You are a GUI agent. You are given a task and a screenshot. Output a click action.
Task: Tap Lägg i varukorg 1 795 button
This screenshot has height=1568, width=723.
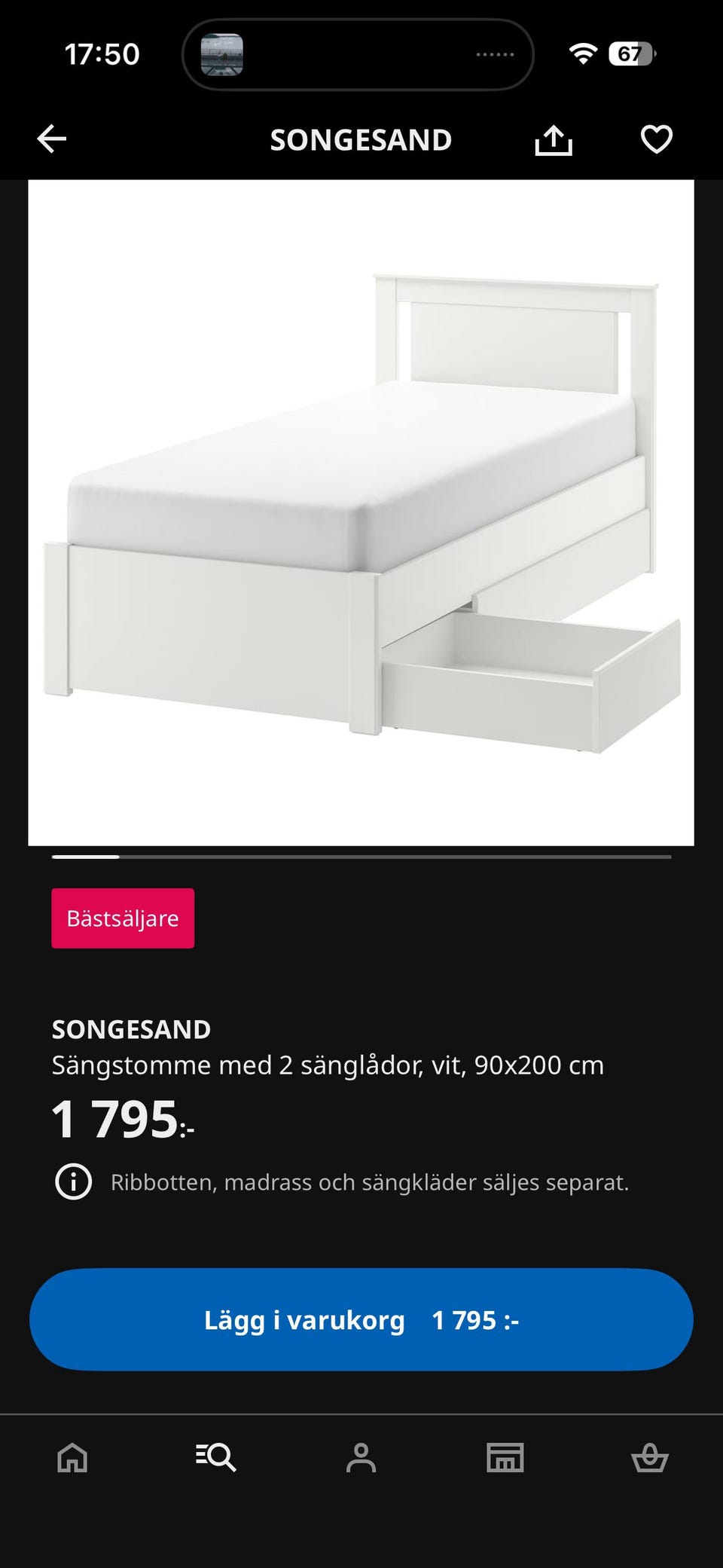[x=361, y=1319]
